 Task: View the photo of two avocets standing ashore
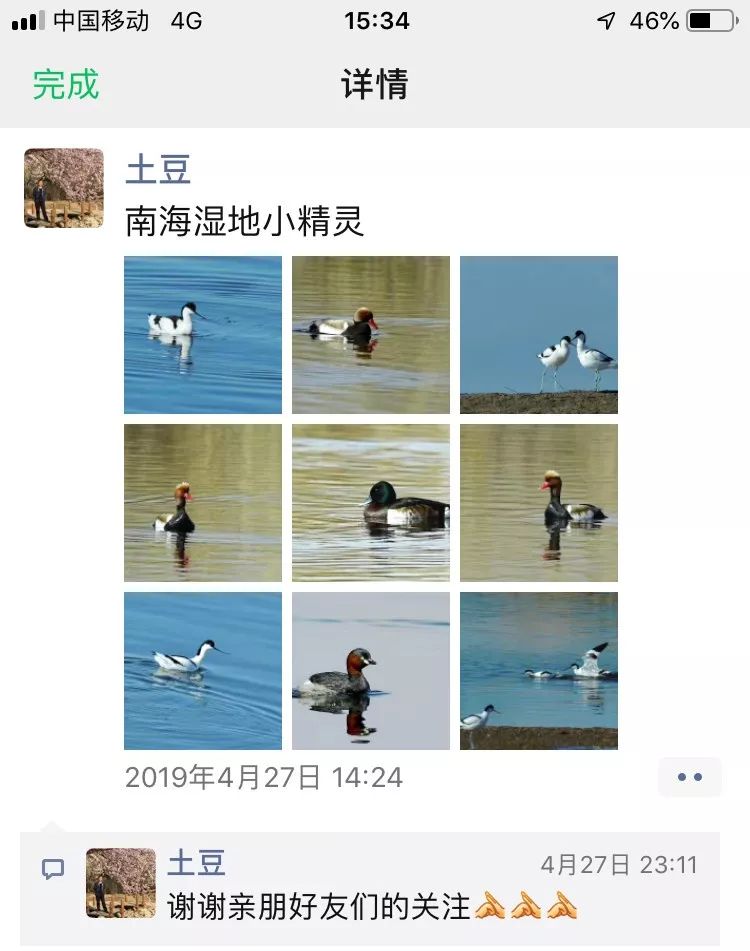[x=539, y=335]
